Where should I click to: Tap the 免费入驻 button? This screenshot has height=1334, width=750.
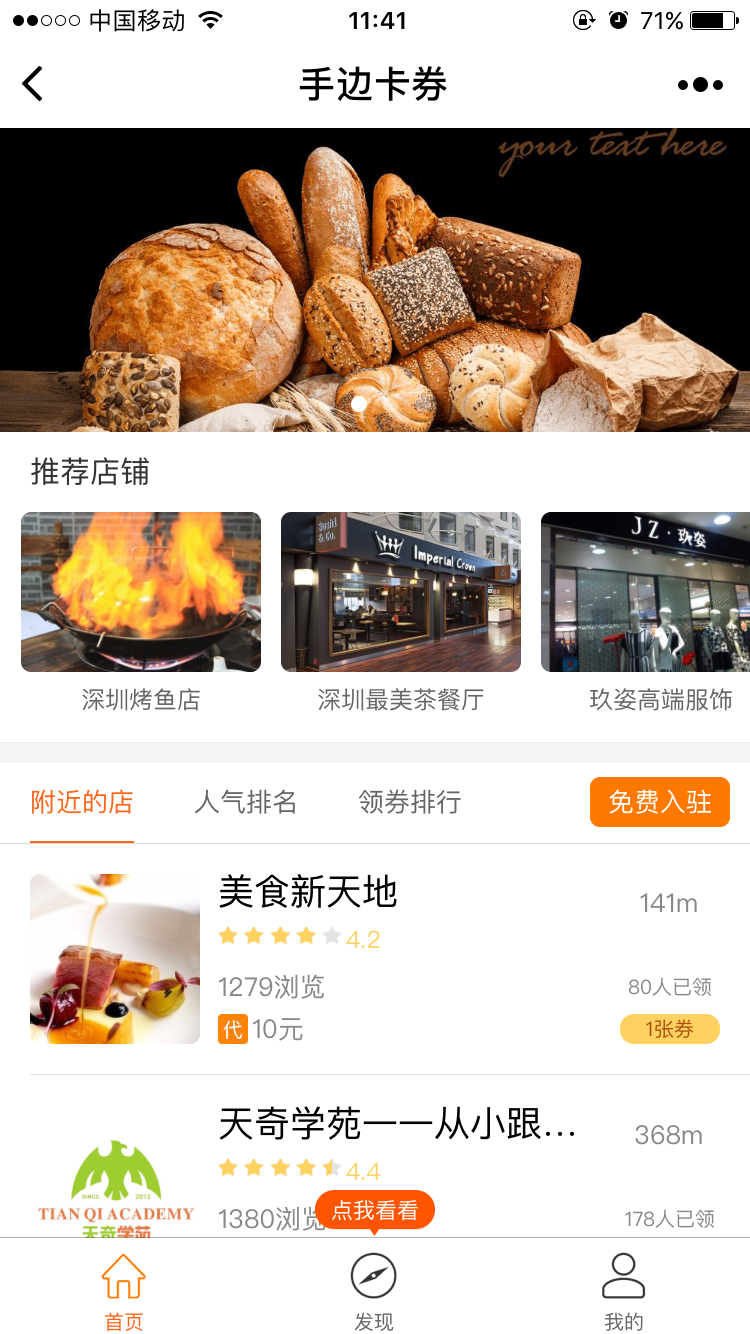pyautogui.click(x=660, y=802)
